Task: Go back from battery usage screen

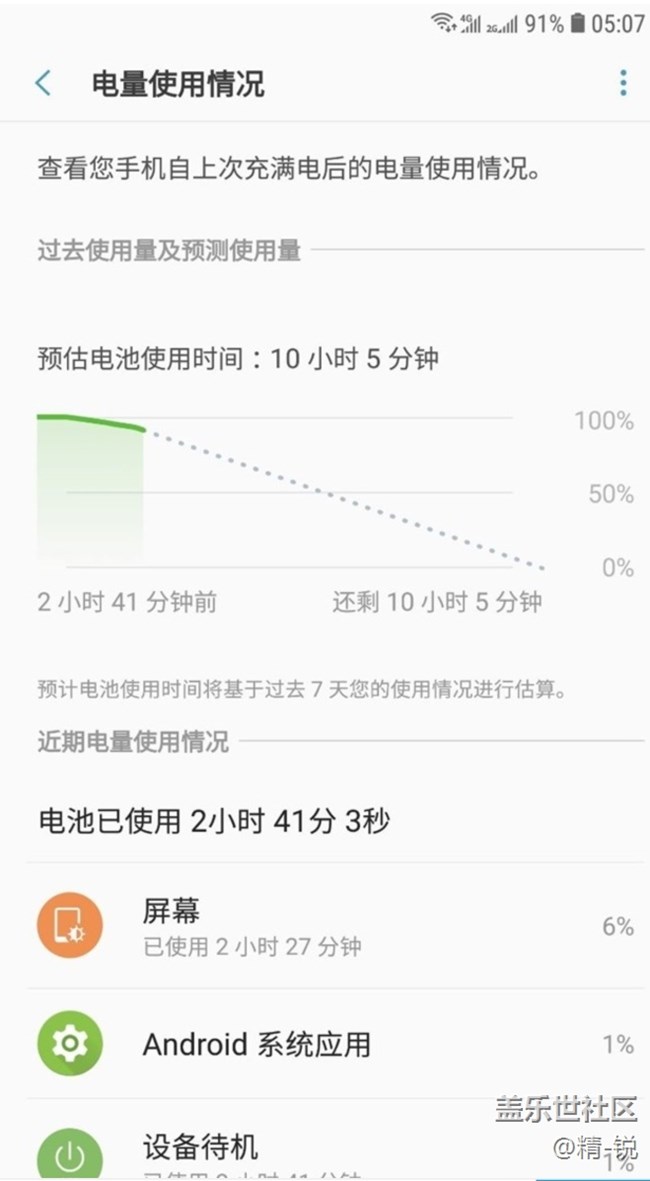Action: (43, 83)
